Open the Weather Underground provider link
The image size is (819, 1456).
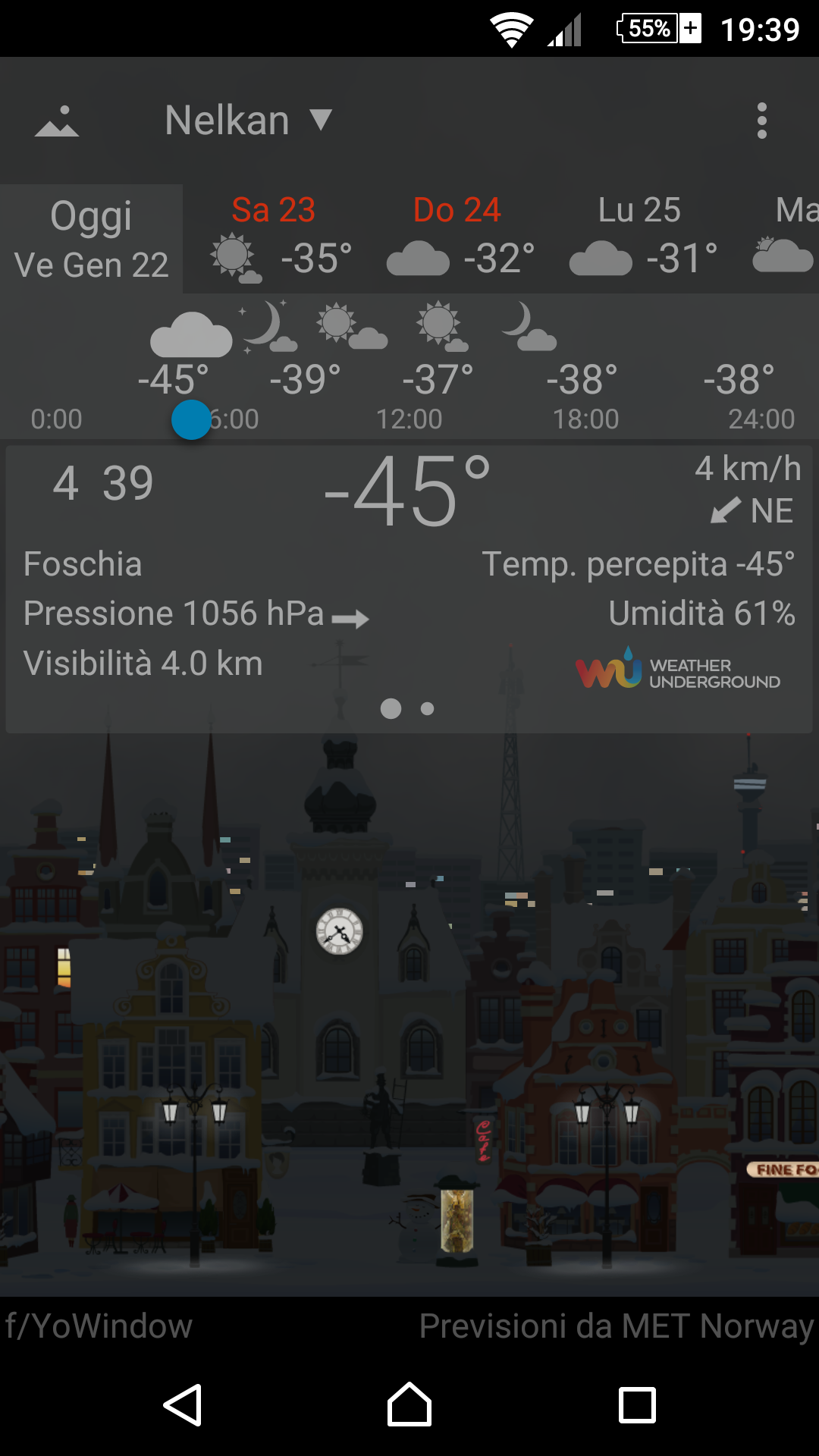pyautogui.click(x=677, y=670)
